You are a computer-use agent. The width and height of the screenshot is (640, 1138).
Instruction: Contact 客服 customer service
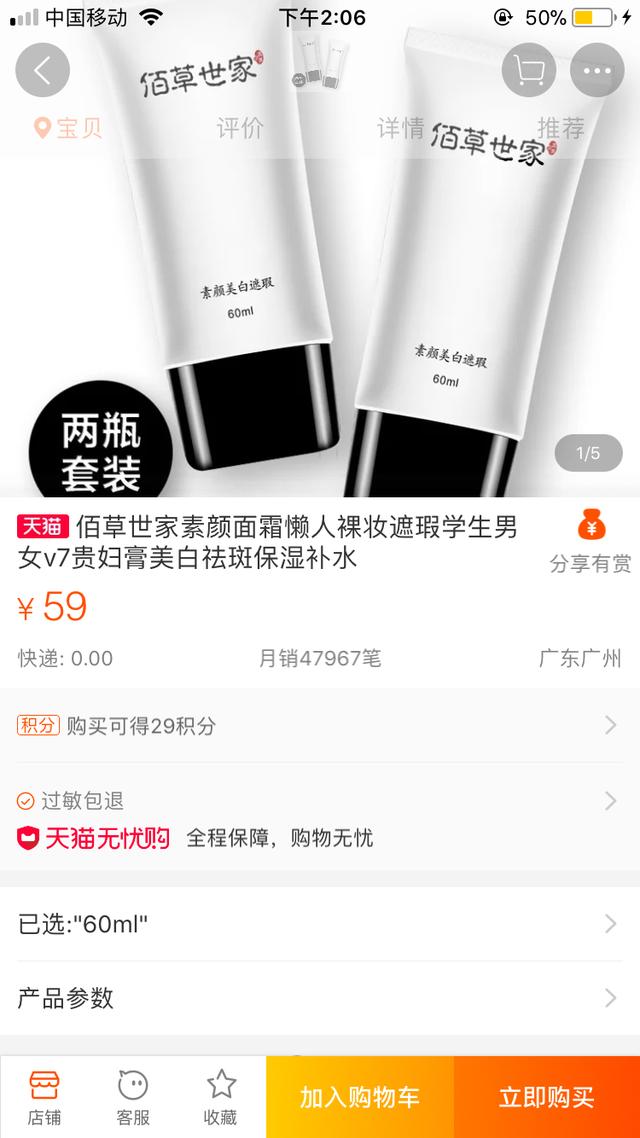tap(133, 1096)
